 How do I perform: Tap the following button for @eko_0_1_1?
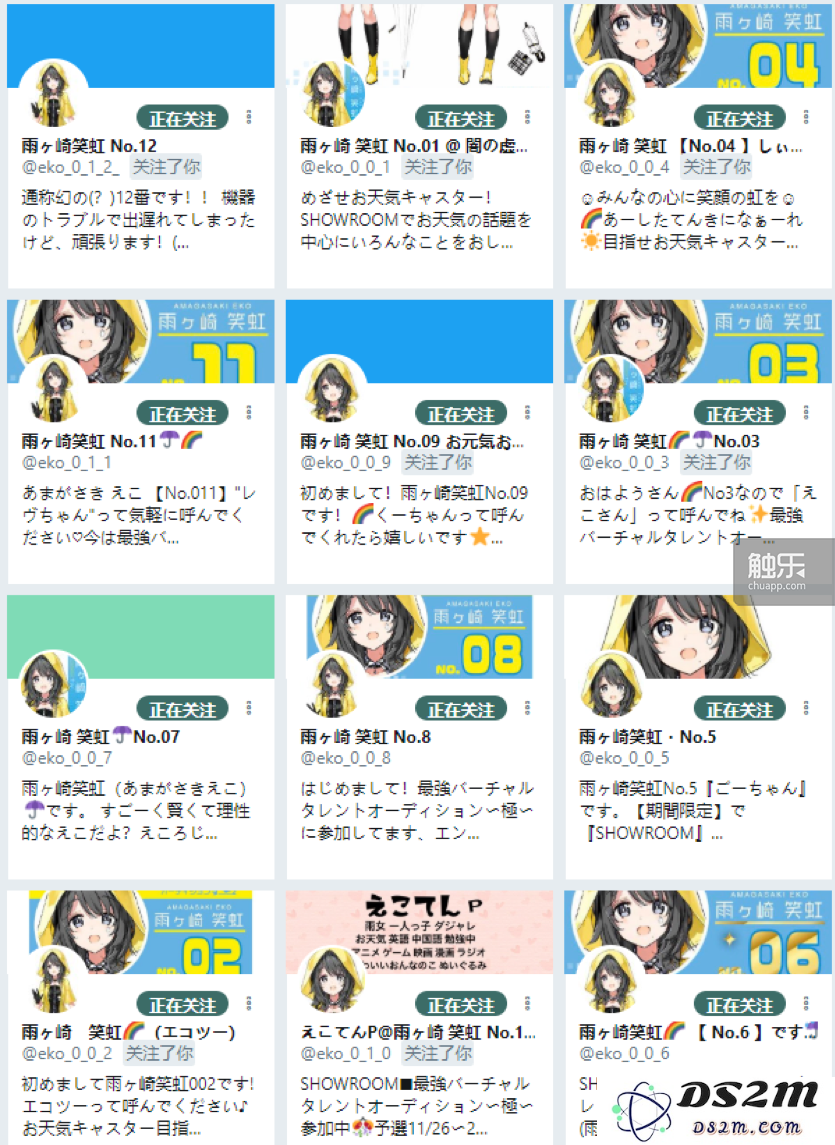pos(183,413)
